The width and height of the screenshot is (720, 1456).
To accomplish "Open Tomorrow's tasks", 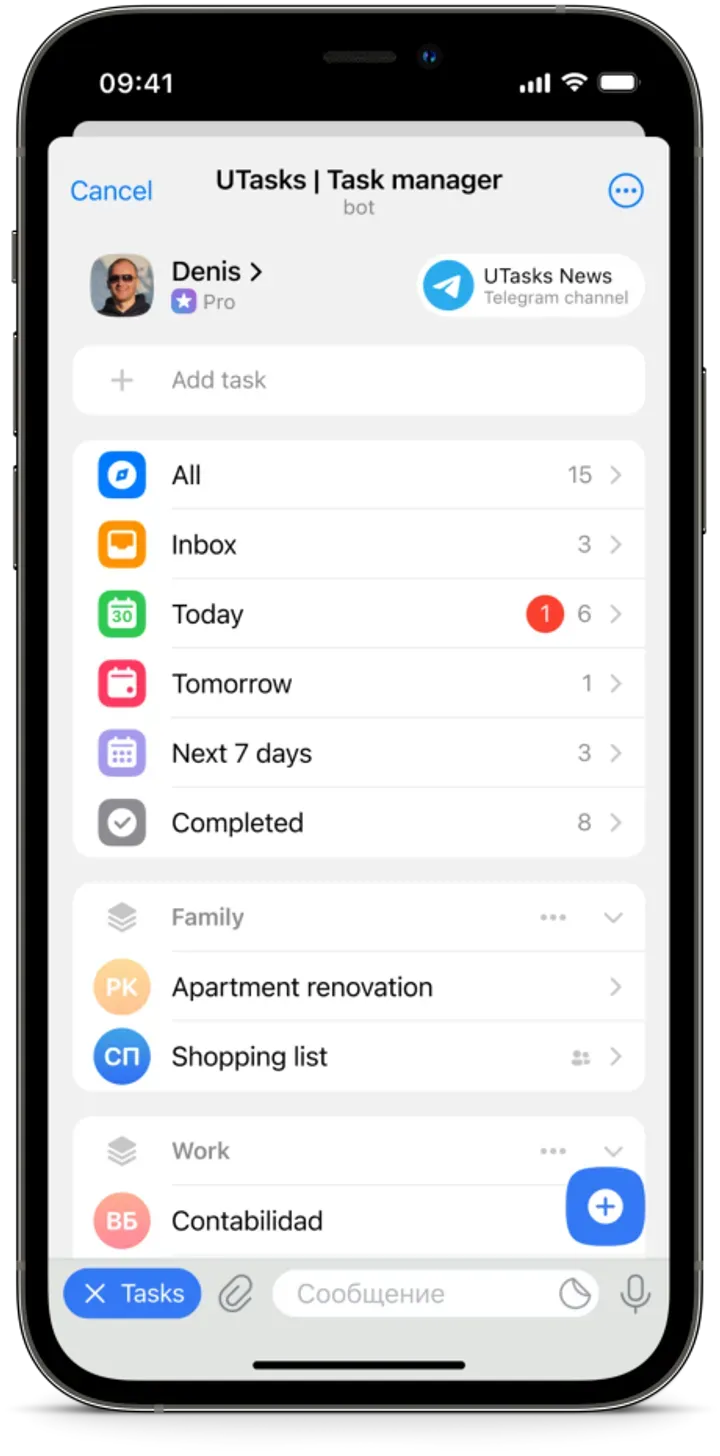I will click(358, 684).
